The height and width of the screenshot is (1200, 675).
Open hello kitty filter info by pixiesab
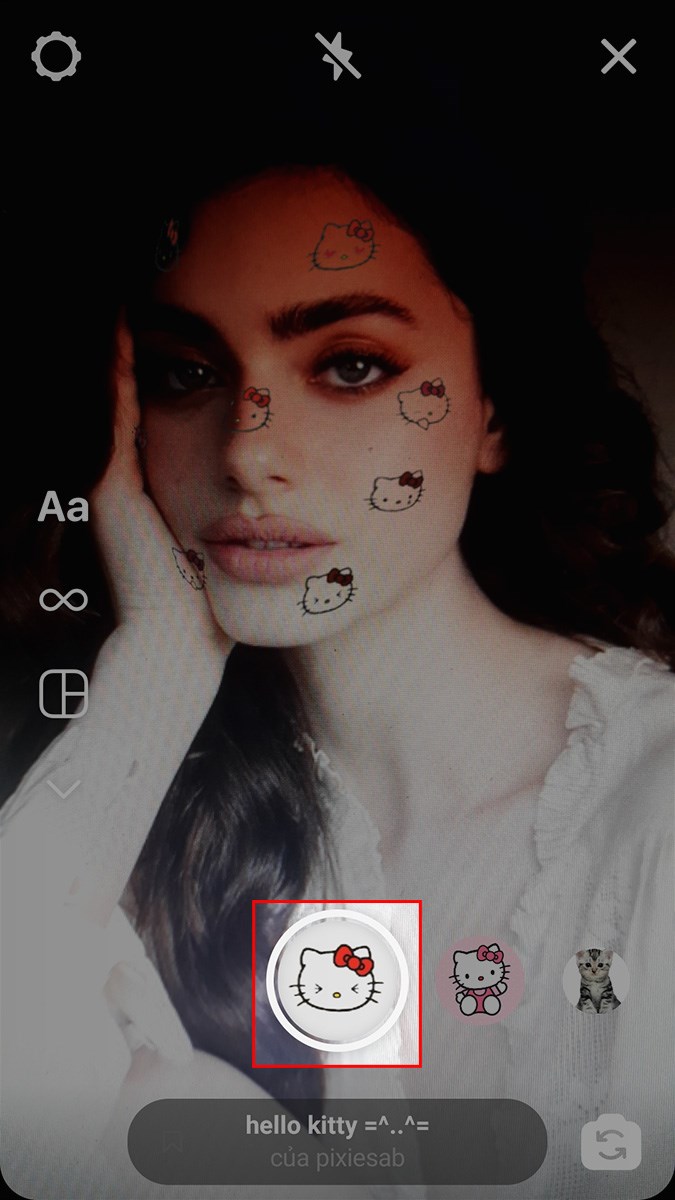pos(337,1142)
